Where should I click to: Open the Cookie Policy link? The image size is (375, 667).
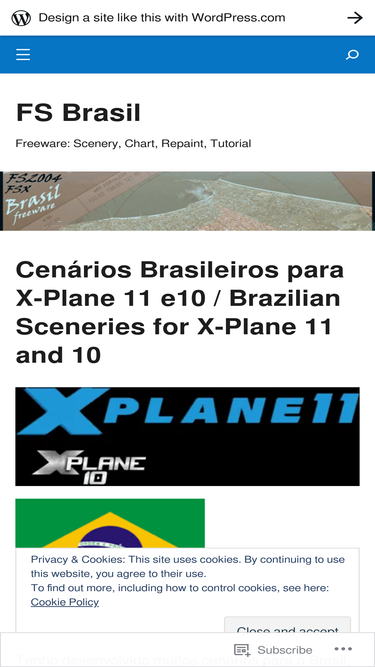[65, 602]
